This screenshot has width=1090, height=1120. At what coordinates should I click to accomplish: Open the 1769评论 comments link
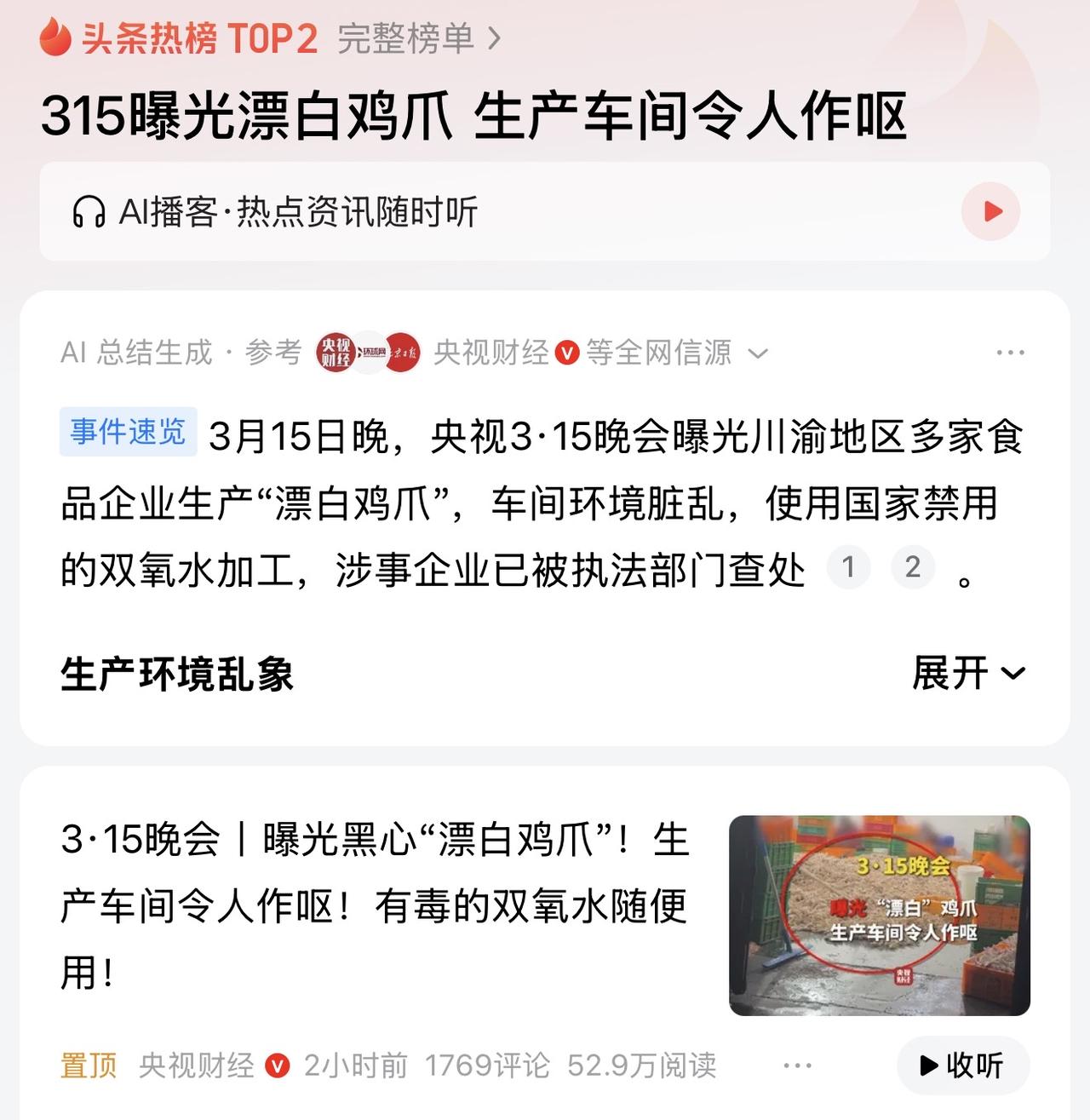[486, 1064]
